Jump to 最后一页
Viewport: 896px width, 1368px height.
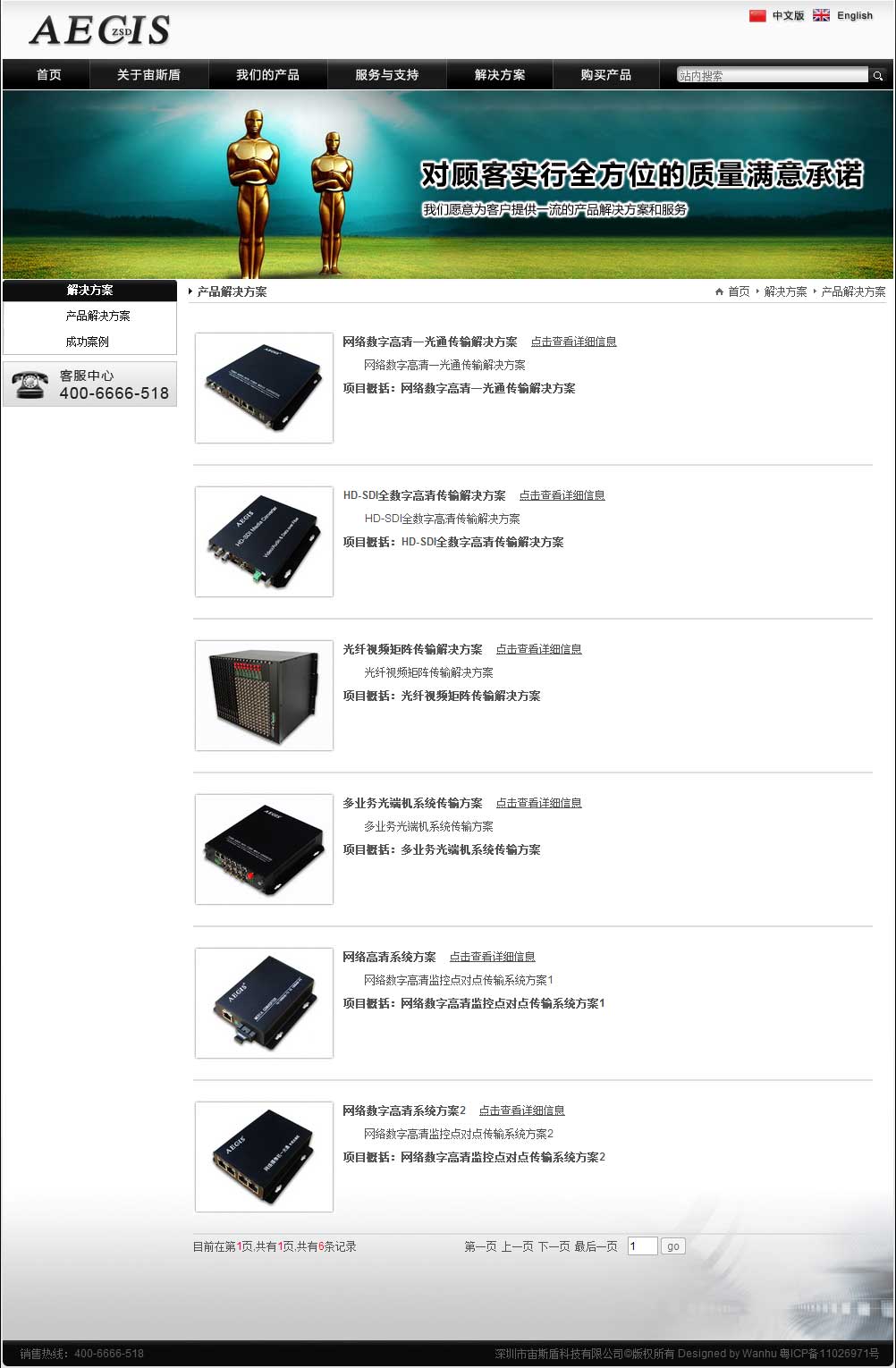pos(596,1246)
